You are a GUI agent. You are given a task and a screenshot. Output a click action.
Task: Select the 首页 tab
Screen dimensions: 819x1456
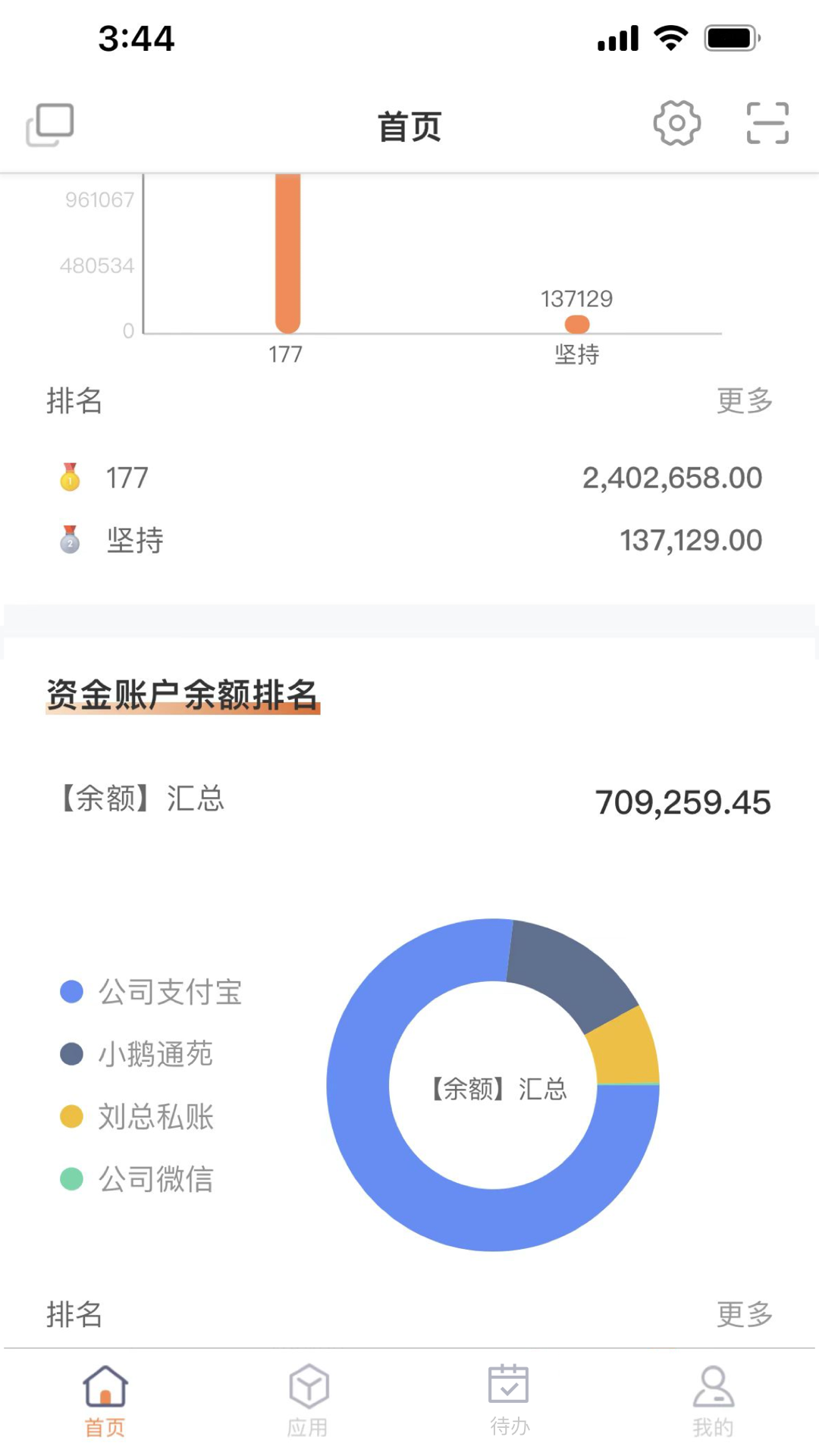click(105, 1401)
